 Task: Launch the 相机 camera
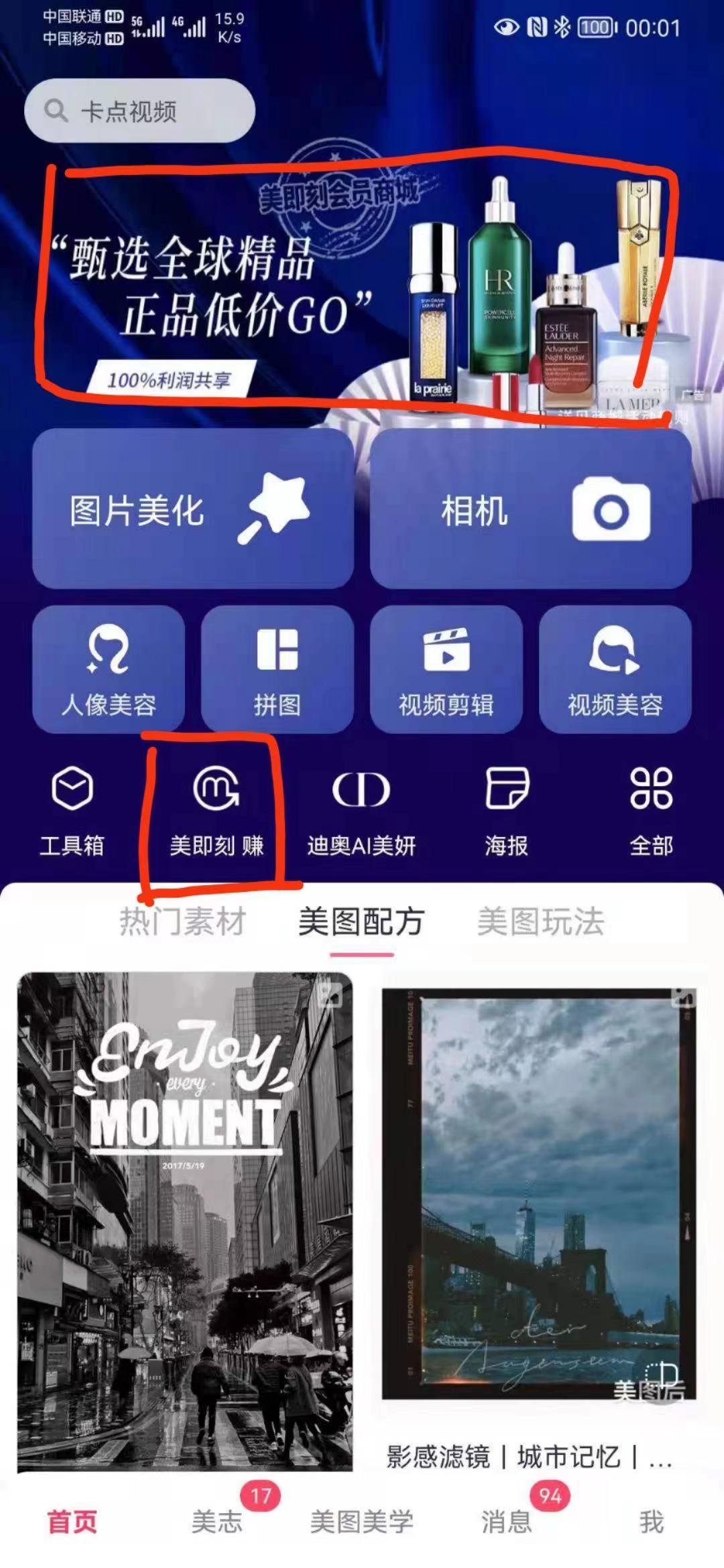530,509
